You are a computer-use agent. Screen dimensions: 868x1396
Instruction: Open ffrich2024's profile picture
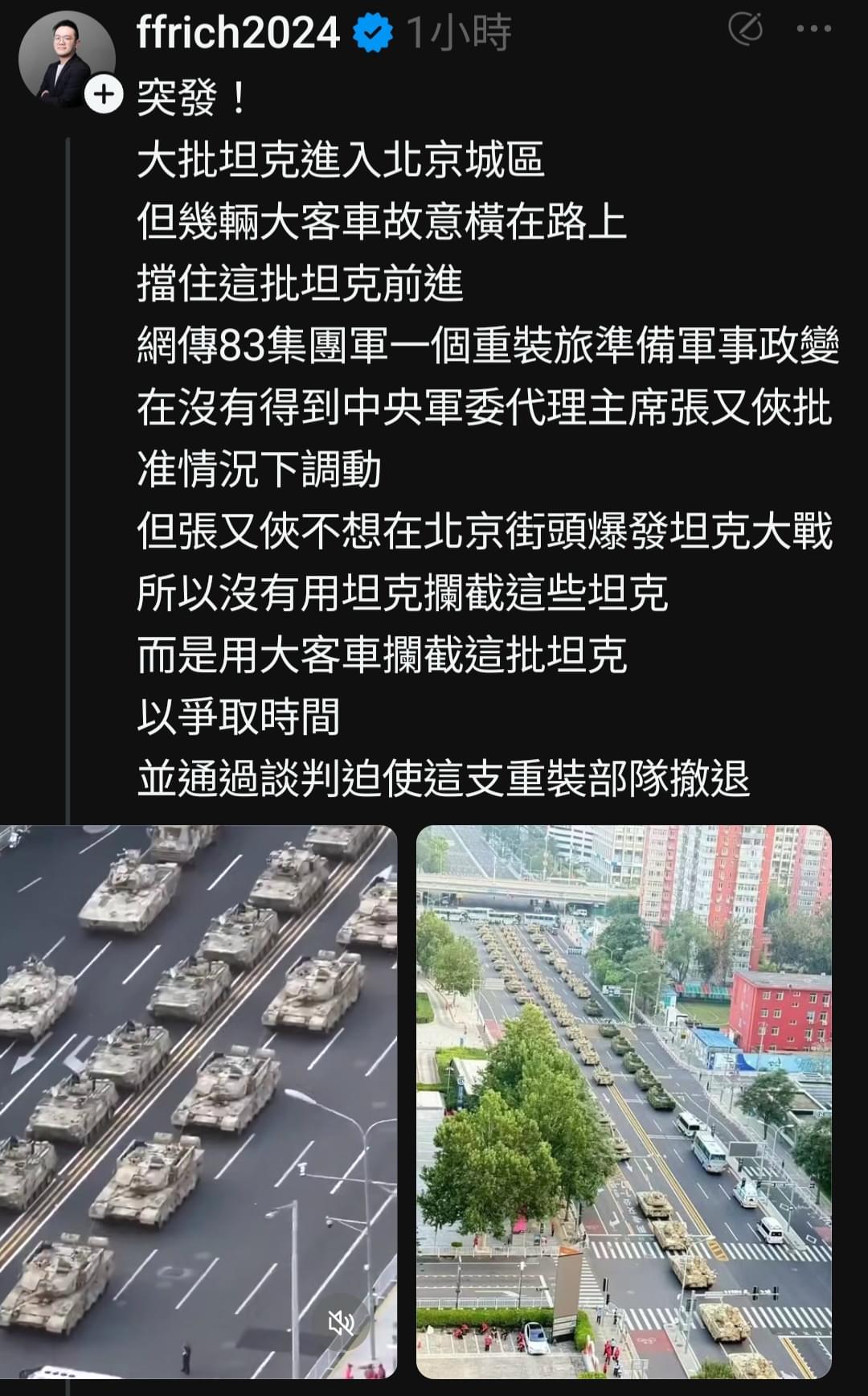(66, 60)
